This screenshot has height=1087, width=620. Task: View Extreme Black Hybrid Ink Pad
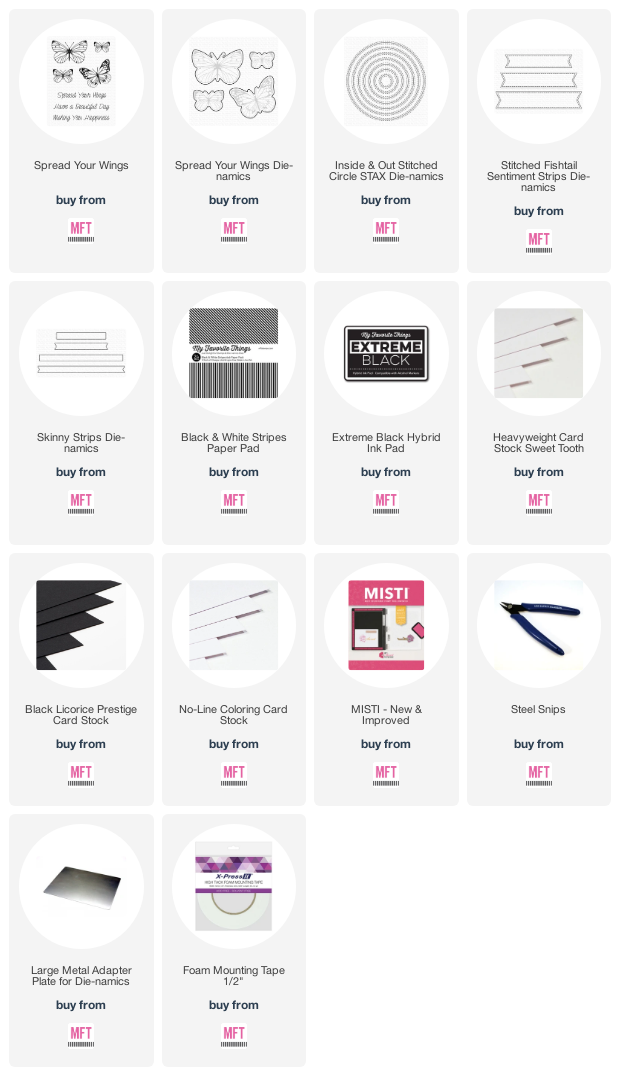[386, 443]
